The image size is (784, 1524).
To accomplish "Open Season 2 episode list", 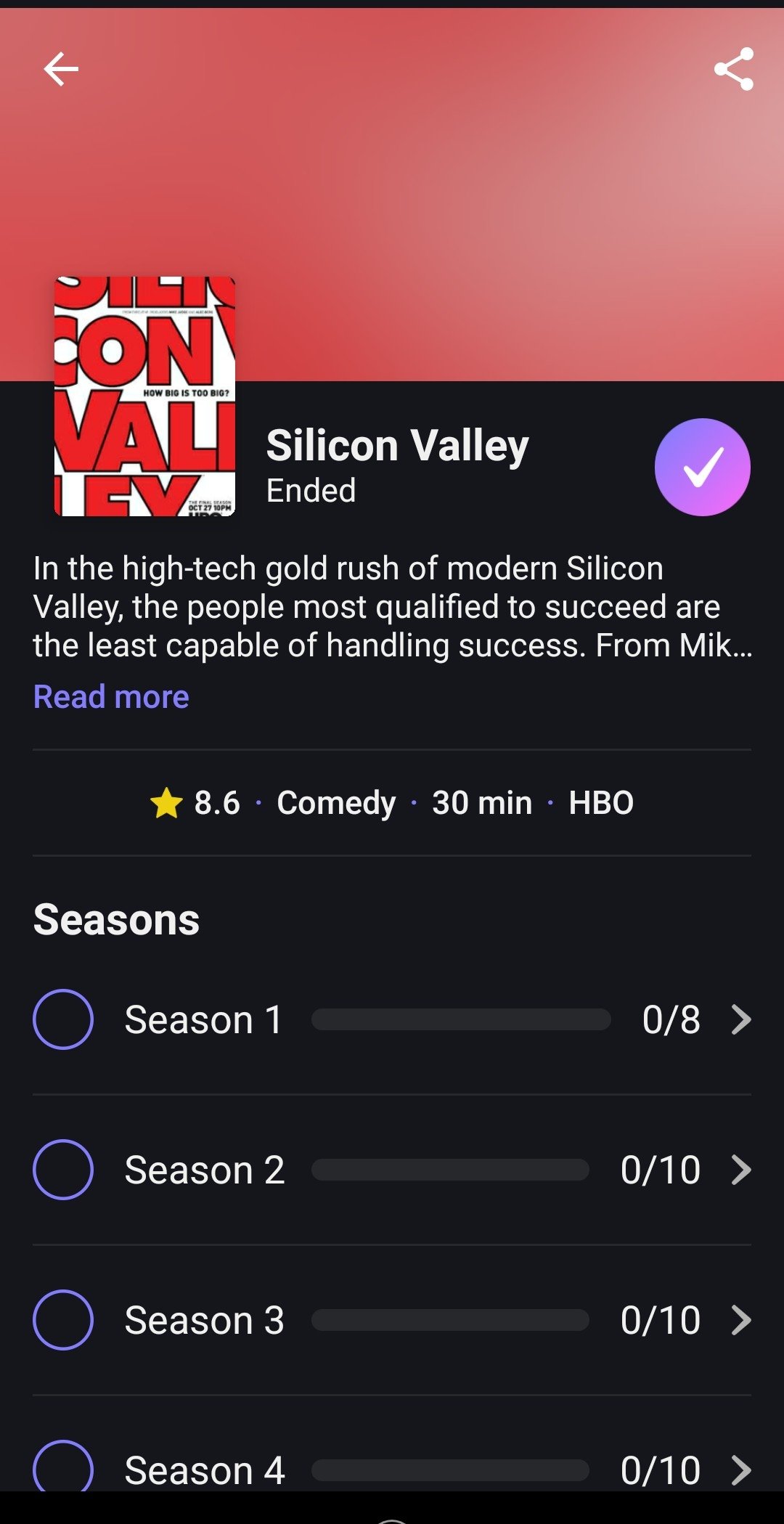I will pyautogui.click(x=741, y=1170).
